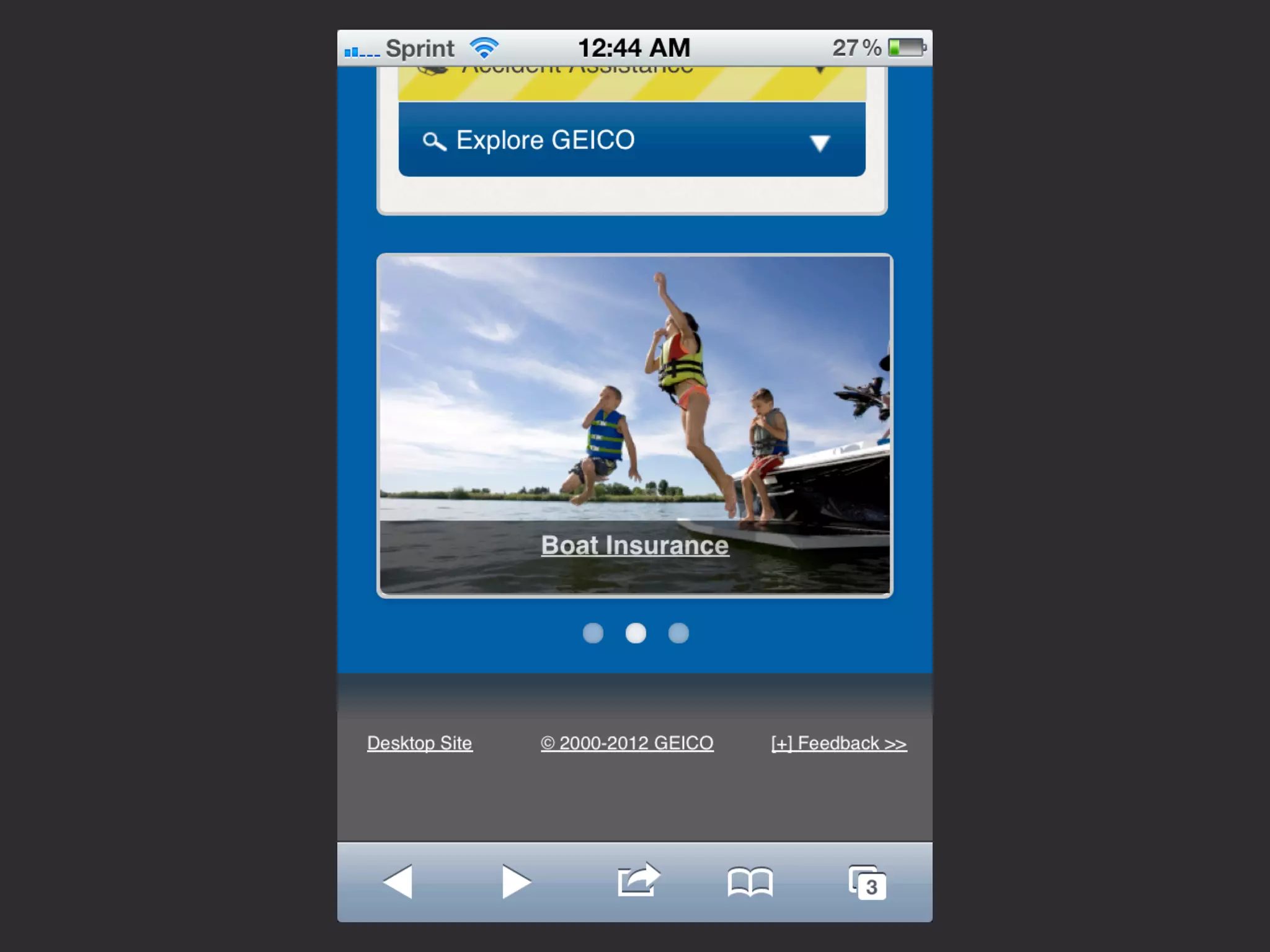The image size is (1270, 952).
Task: Open the bookmarks book icon
Action: pos(750,881)
